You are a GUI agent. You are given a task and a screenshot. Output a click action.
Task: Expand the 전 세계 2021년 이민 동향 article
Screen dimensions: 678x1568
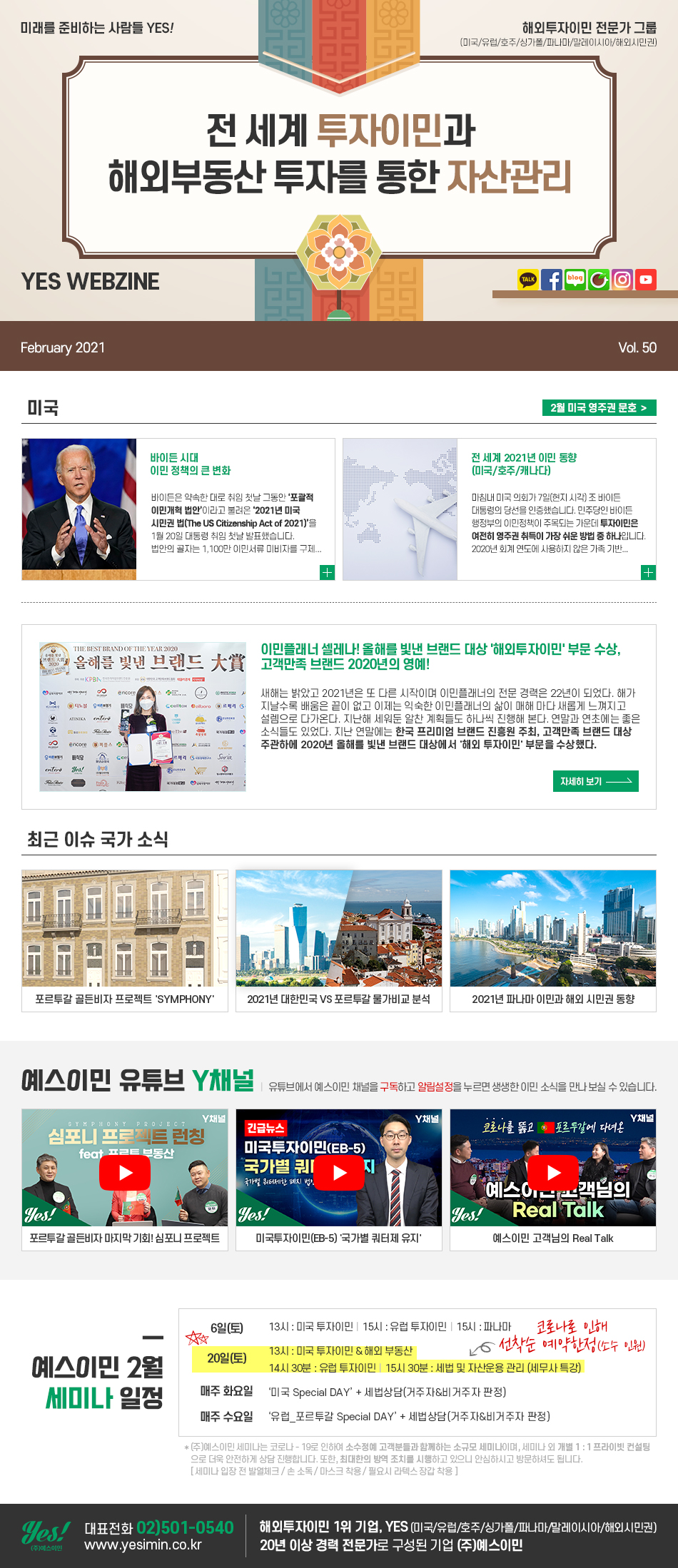648,572
